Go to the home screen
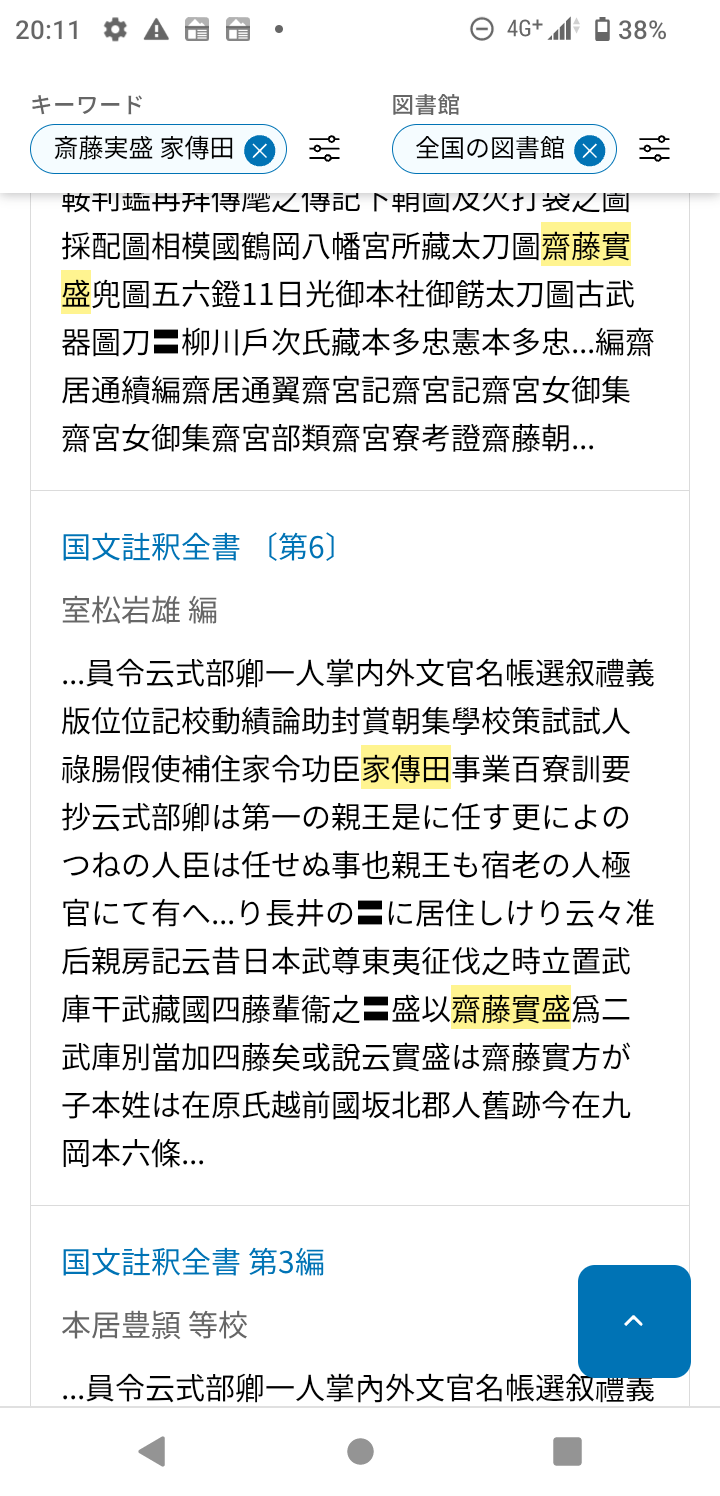 coord(360,1451)
